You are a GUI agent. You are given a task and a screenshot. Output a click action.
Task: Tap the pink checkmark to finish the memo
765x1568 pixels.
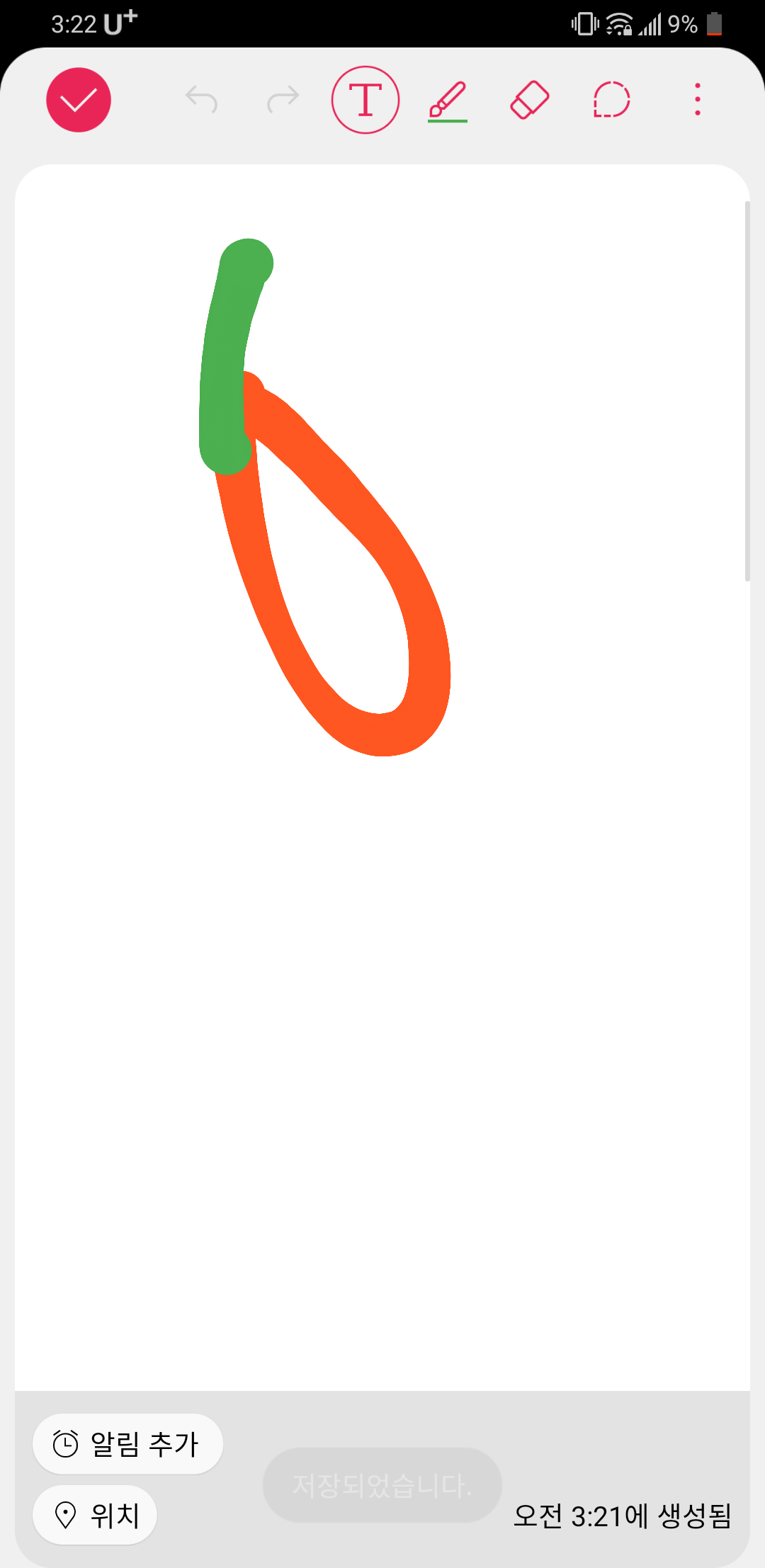point(79,100)
